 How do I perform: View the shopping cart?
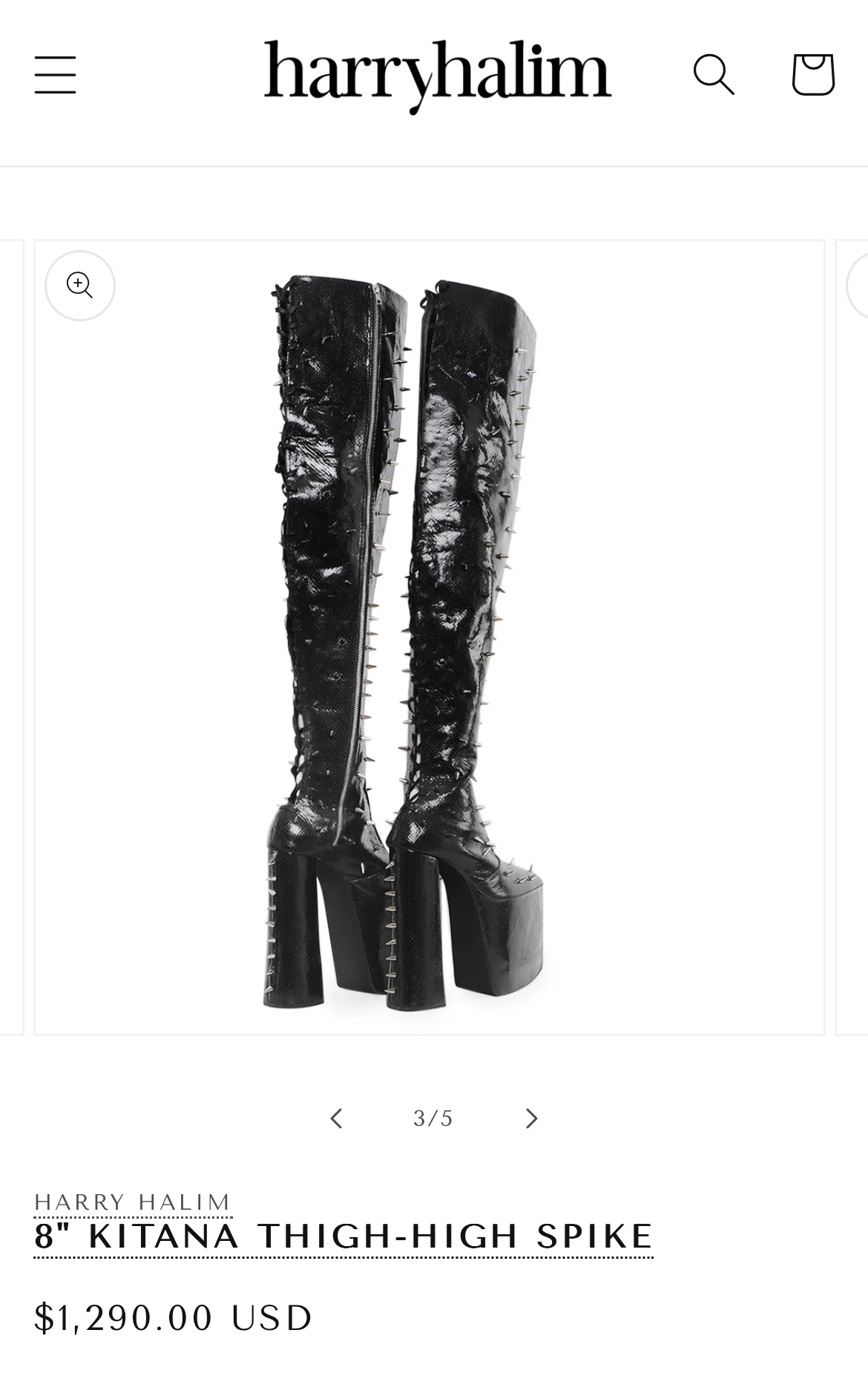(813, 74)
